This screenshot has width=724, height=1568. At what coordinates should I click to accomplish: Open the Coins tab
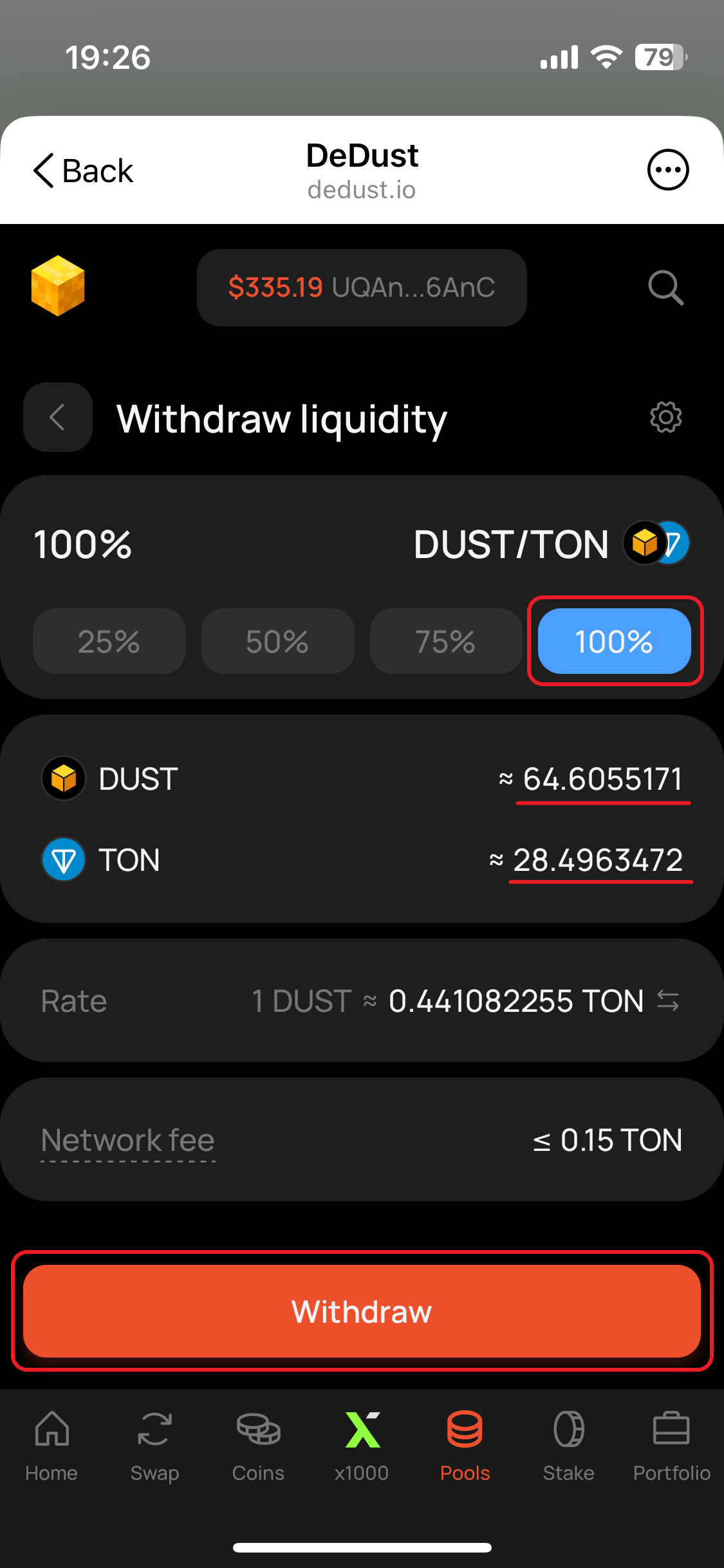[258, 1446]
